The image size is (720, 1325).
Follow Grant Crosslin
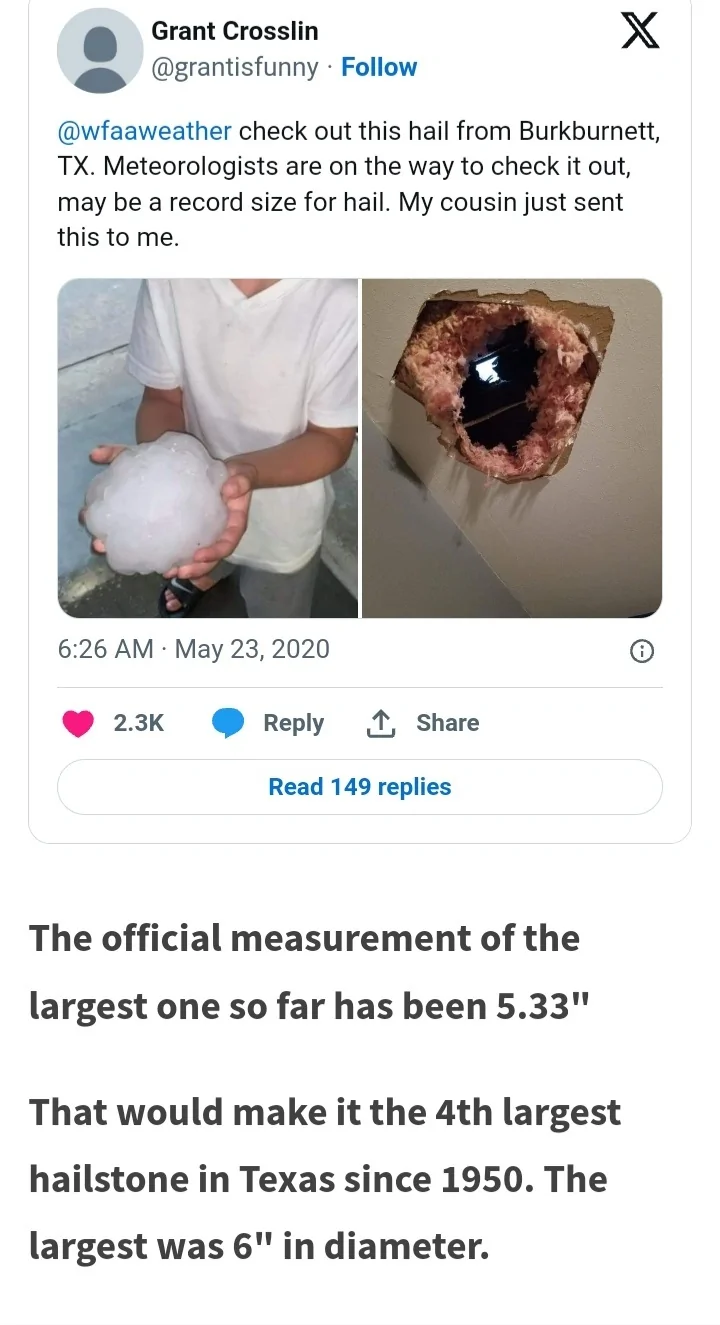point(379,67)
